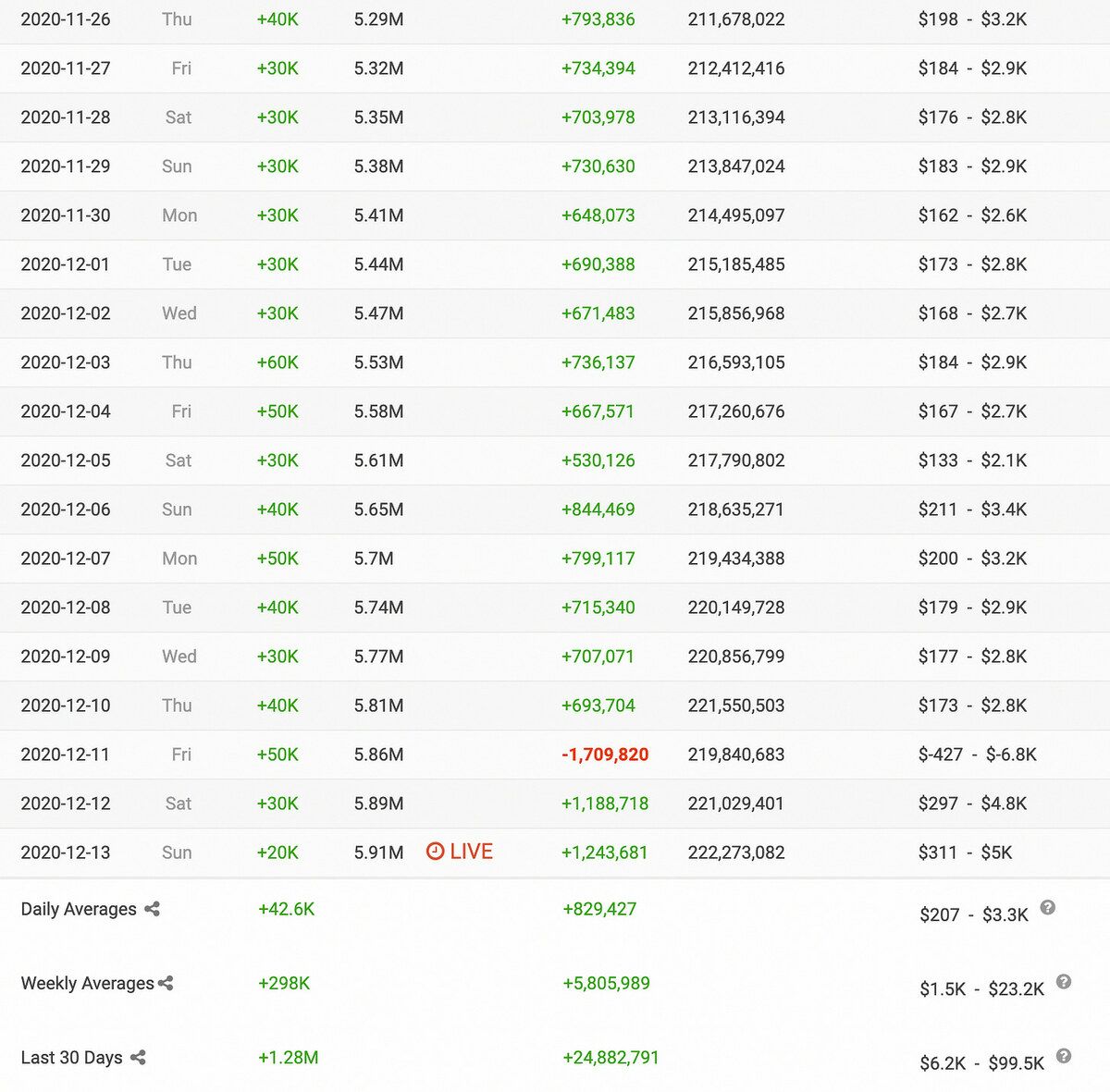Image resolution: width=1110 pixels, height=1092 pixels.
Task: Open help for Last 30 Days earnings
Action: (1064, 1055)
